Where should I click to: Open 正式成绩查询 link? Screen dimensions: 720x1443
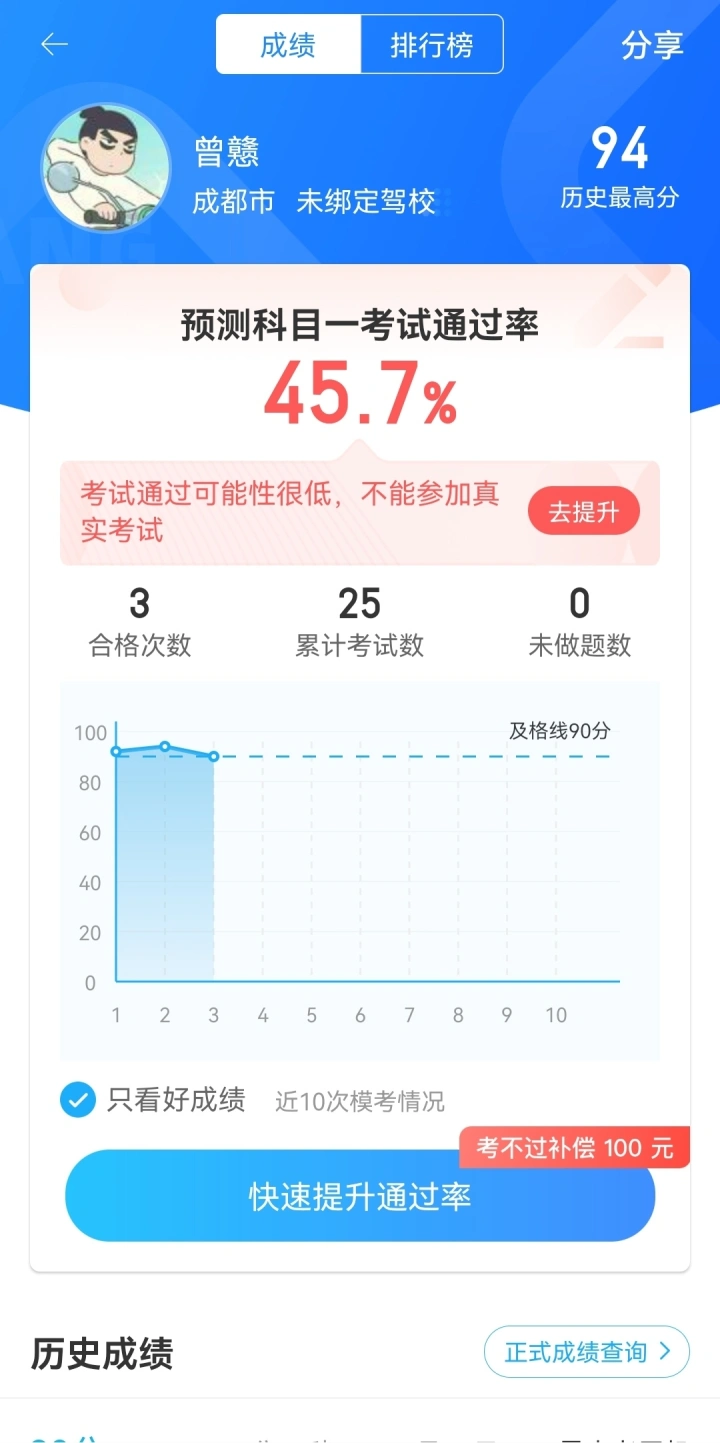[586, 1352]
